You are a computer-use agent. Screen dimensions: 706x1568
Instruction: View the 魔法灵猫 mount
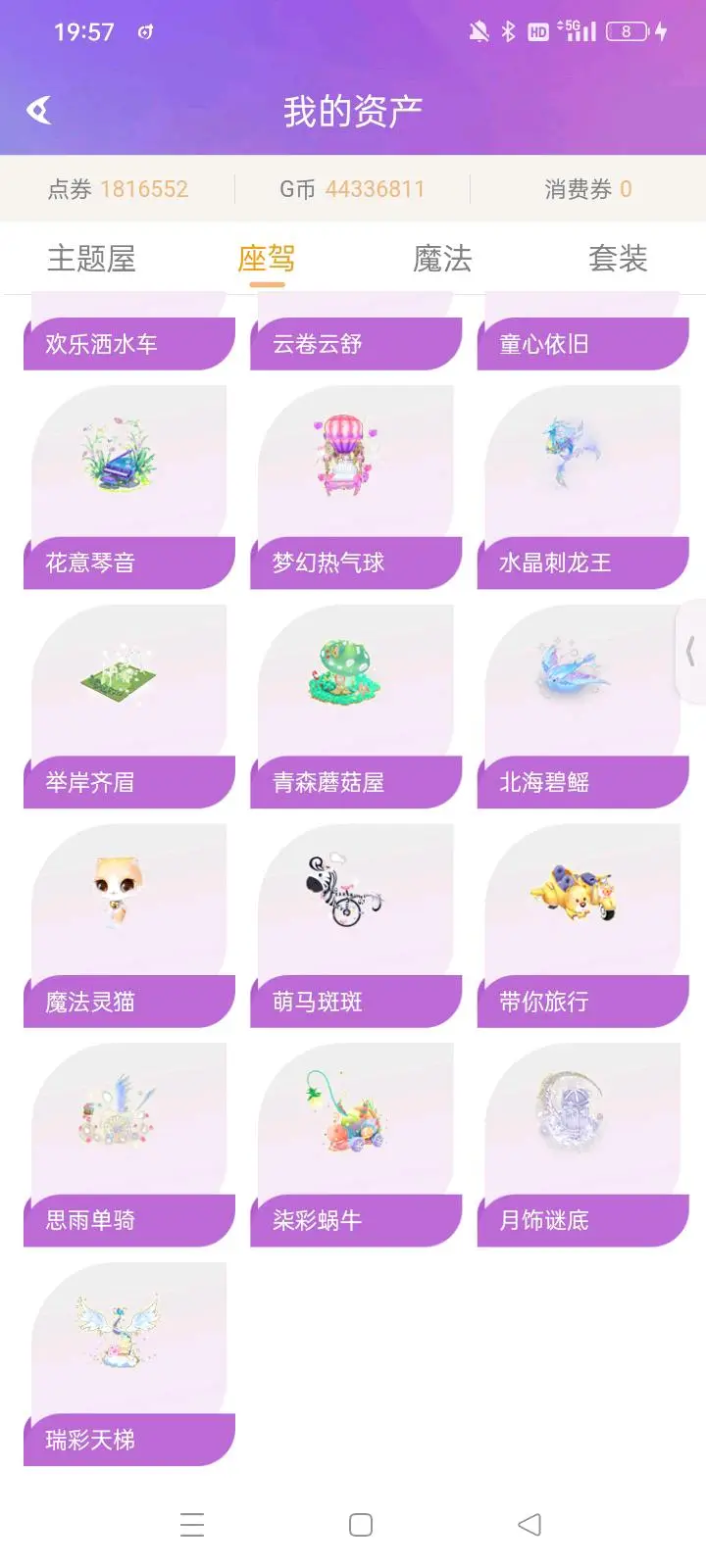128,924
